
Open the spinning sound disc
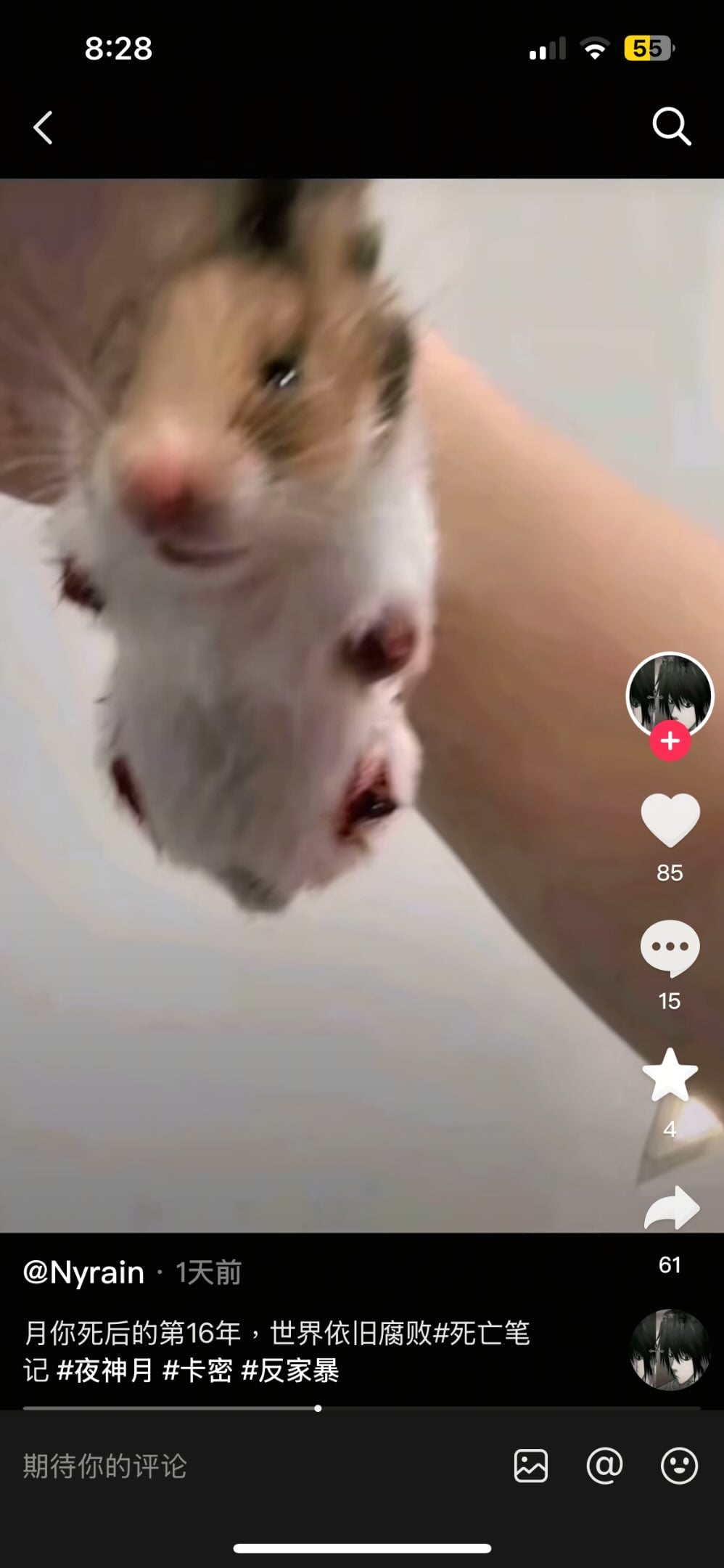[x=669, y=1349]
